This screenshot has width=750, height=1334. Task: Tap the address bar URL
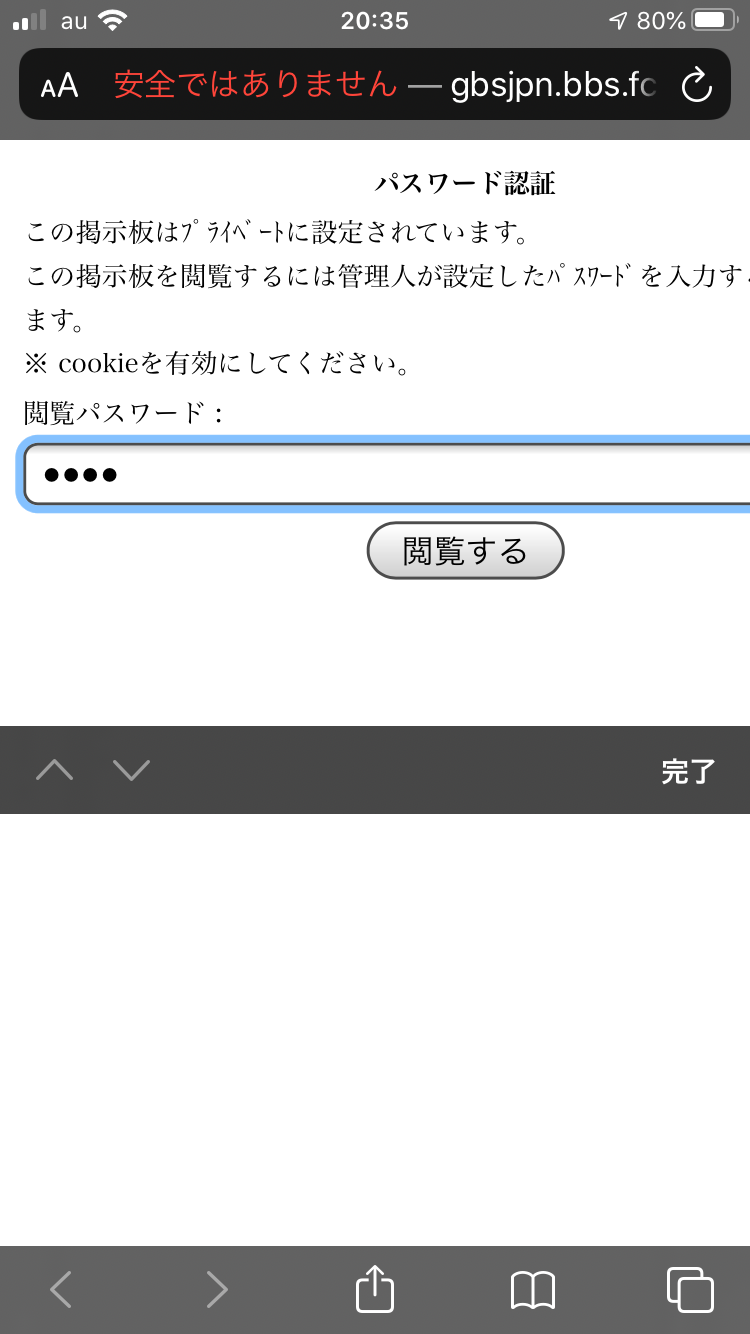(x=385, y=85)
